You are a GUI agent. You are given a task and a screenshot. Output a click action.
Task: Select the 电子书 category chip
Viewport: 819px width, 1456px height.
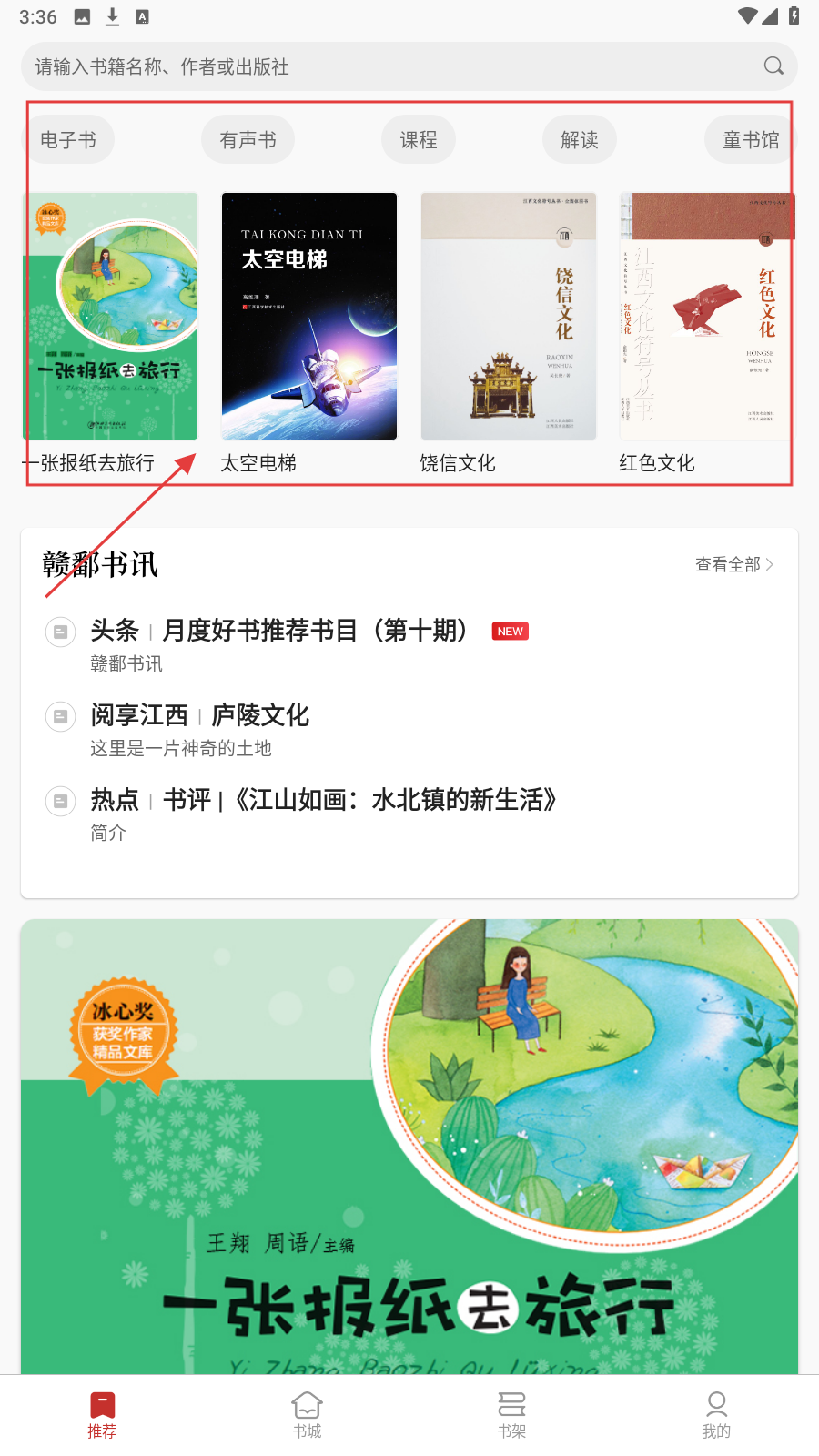coord(68,139)
